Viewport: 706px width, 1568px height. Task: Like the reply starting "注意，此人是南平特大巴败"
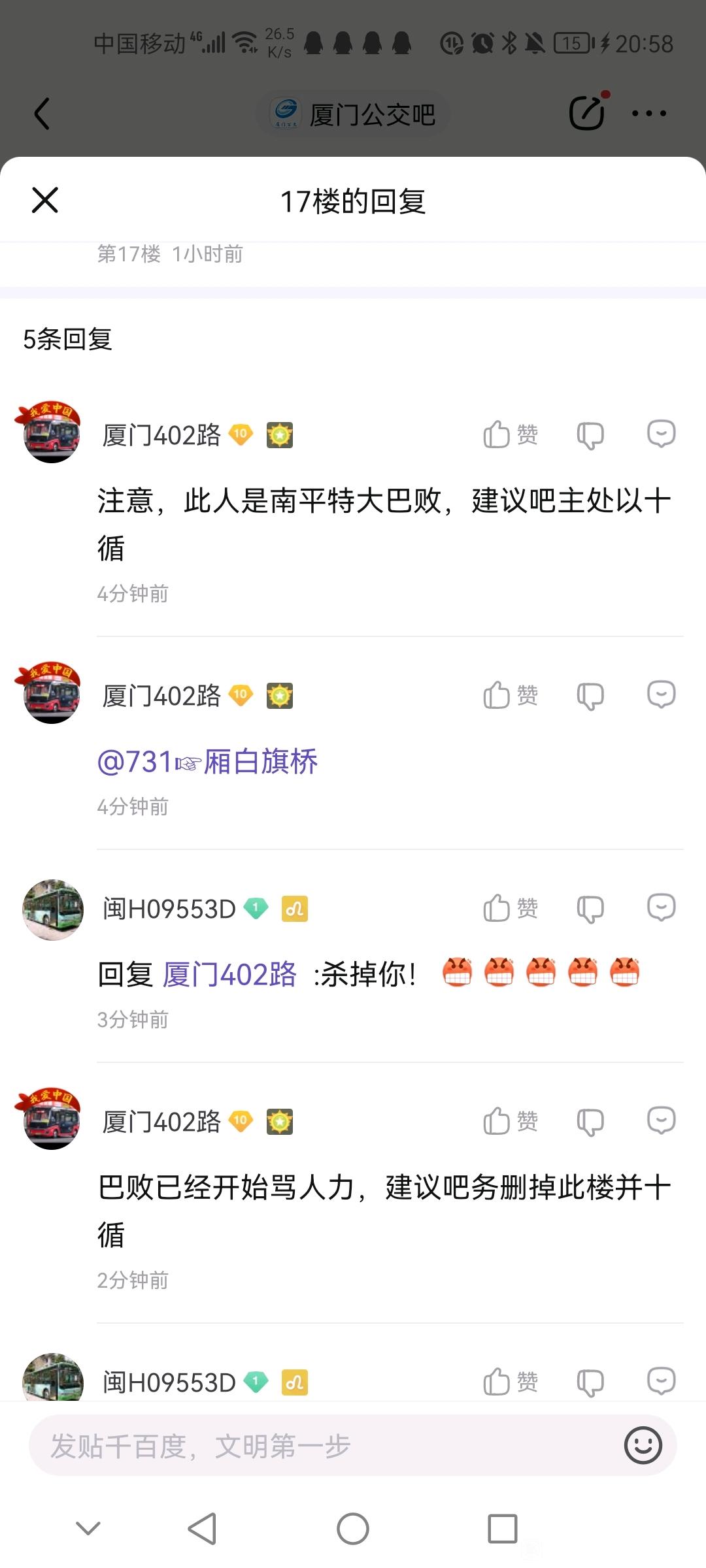[x=510, y=434]
